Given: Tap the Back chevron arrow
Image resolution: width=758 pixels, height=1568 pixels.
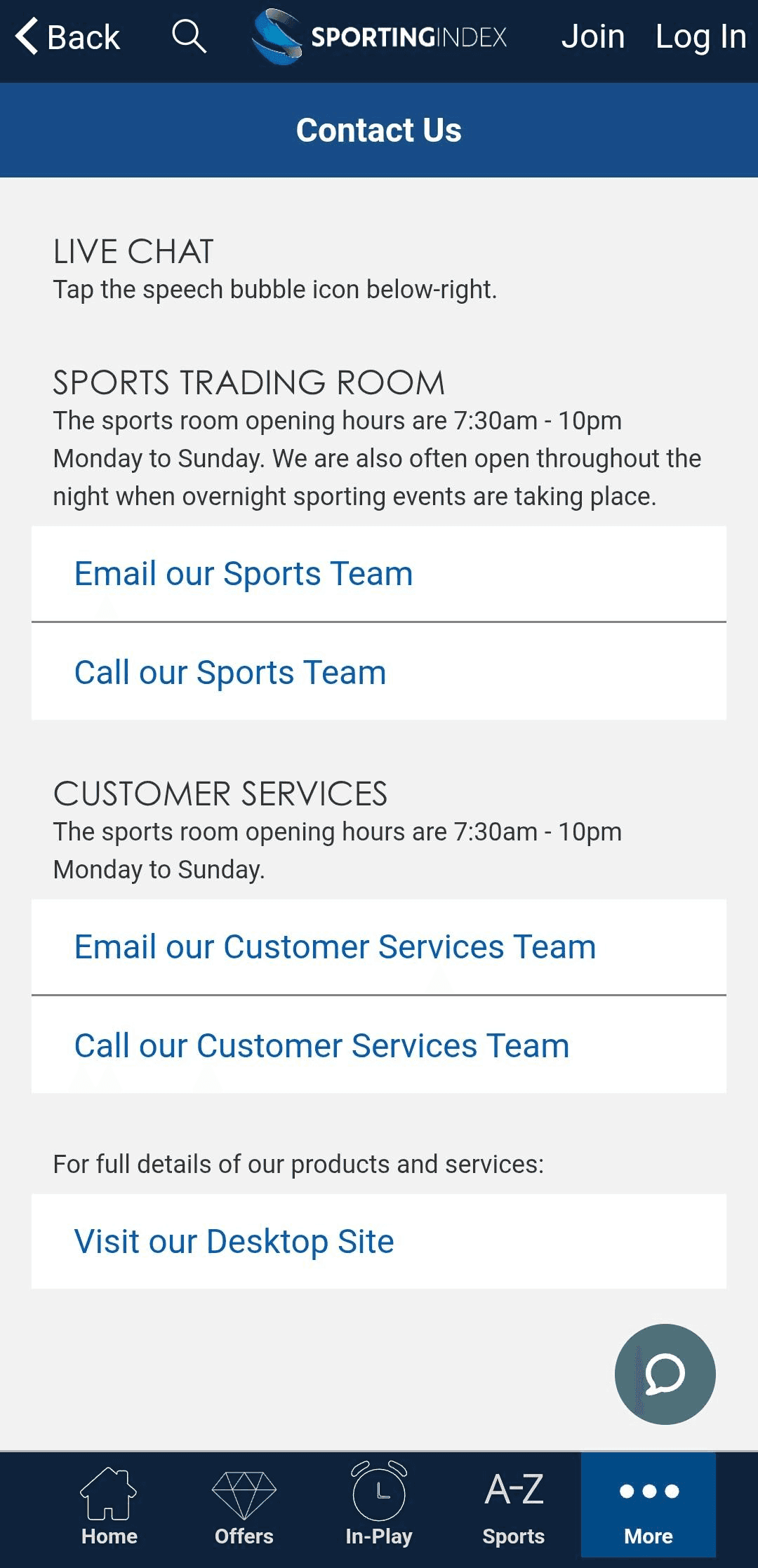Looking at the screenshot, I should click(x=27, y=35).
